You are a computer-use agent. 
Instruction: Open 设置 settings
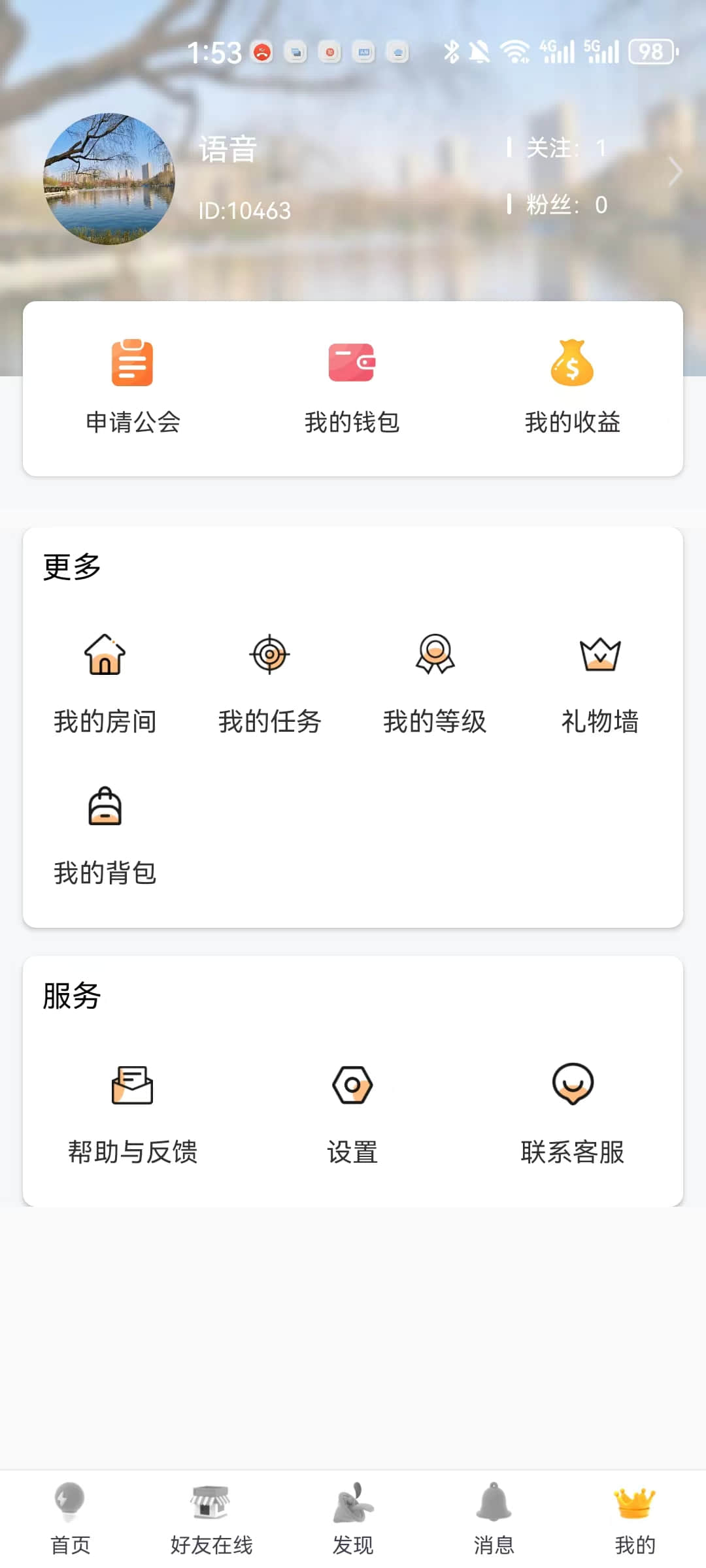click(x=352, y=1113)
